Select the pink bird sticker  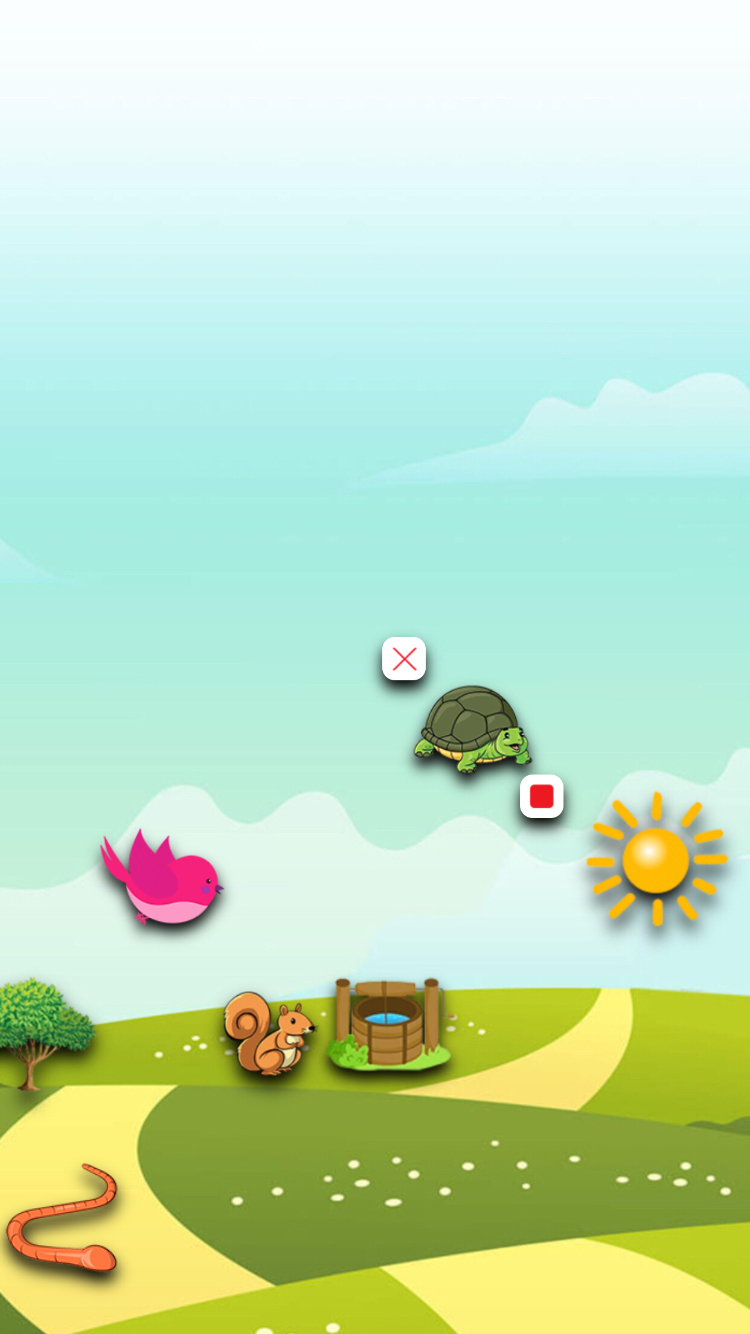[162, 876]
